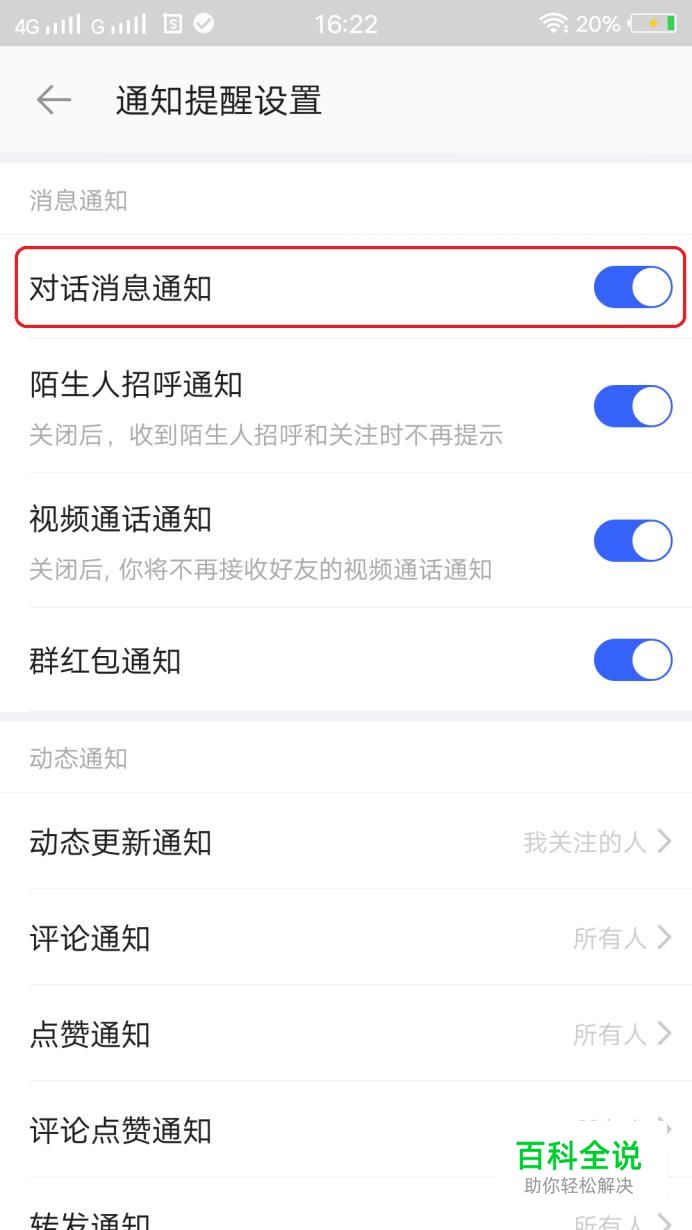Go back using the top-left arrow
The height and width of the screenshot is (1230, 692).
tap(54, 100)
